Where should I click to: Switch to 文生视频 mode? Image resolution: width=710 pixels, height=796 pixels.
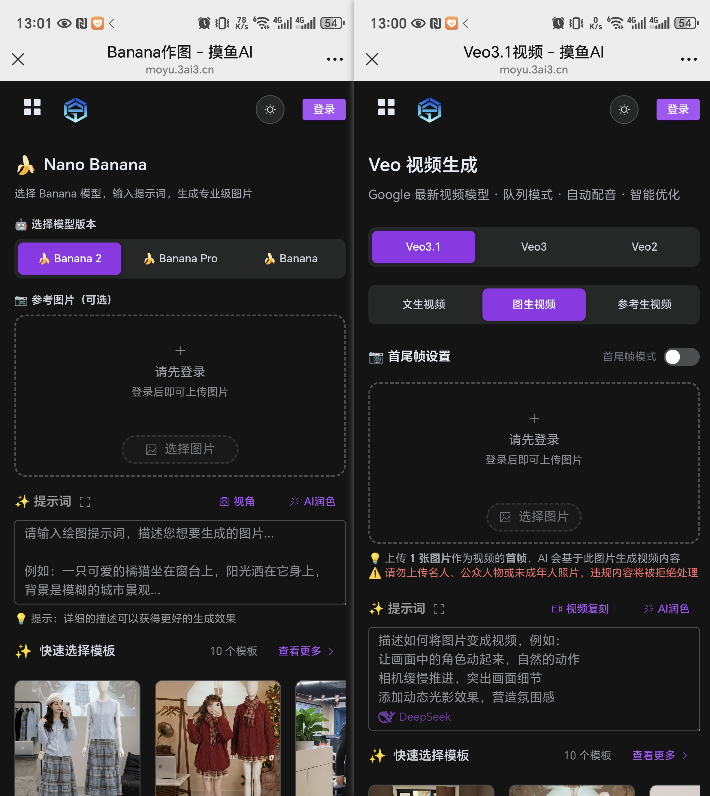[x=424, y=304]
